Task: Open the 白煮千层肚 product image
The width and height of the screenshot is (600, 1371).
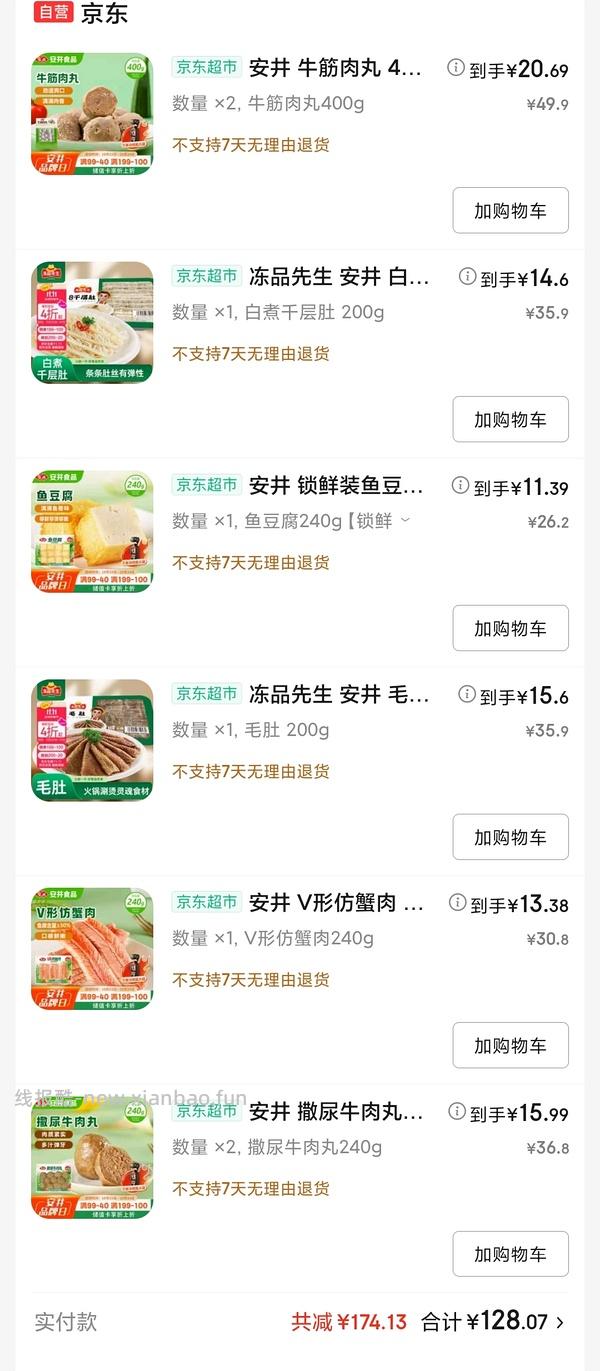Action: 92,322
